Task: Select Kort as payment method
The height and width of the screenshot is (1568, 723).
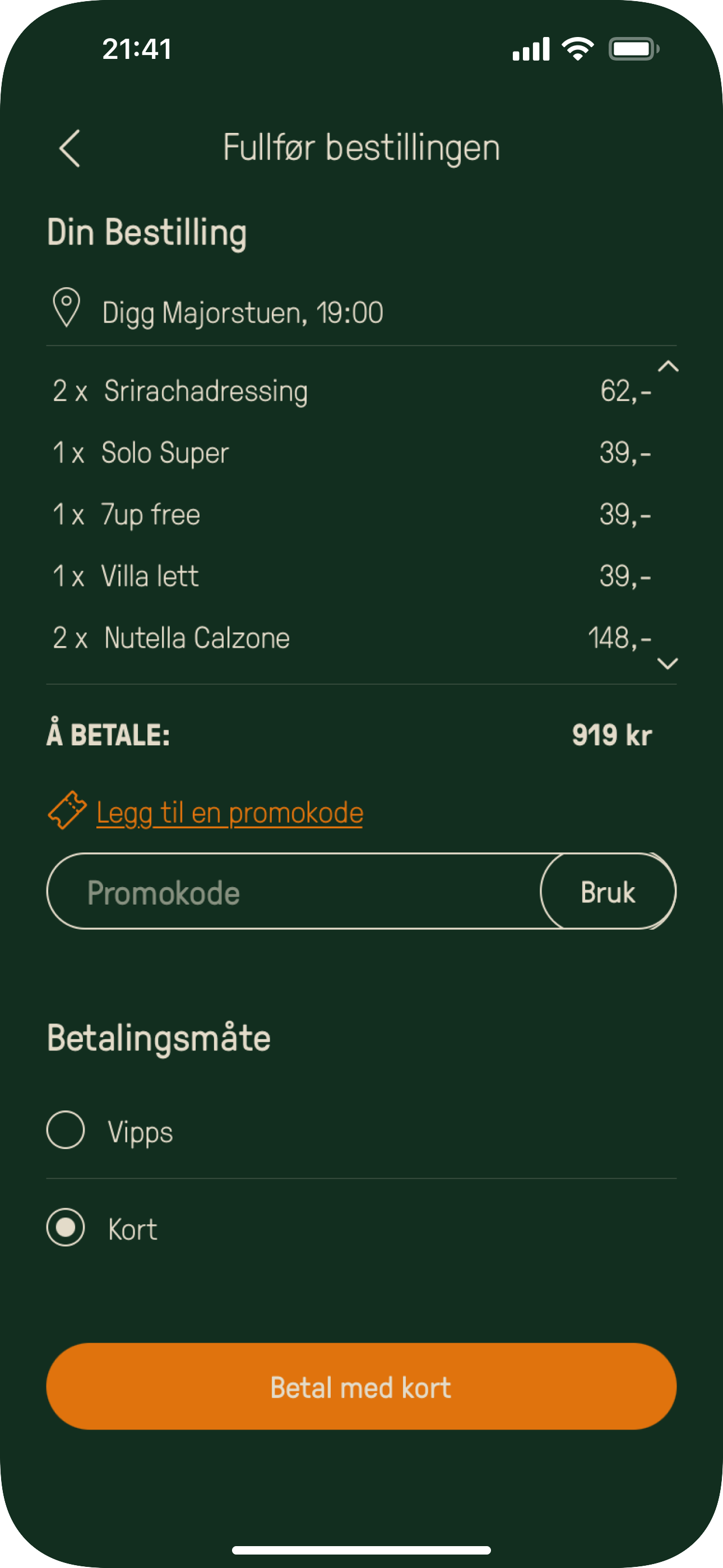Action: click(x=66, y=1227)
